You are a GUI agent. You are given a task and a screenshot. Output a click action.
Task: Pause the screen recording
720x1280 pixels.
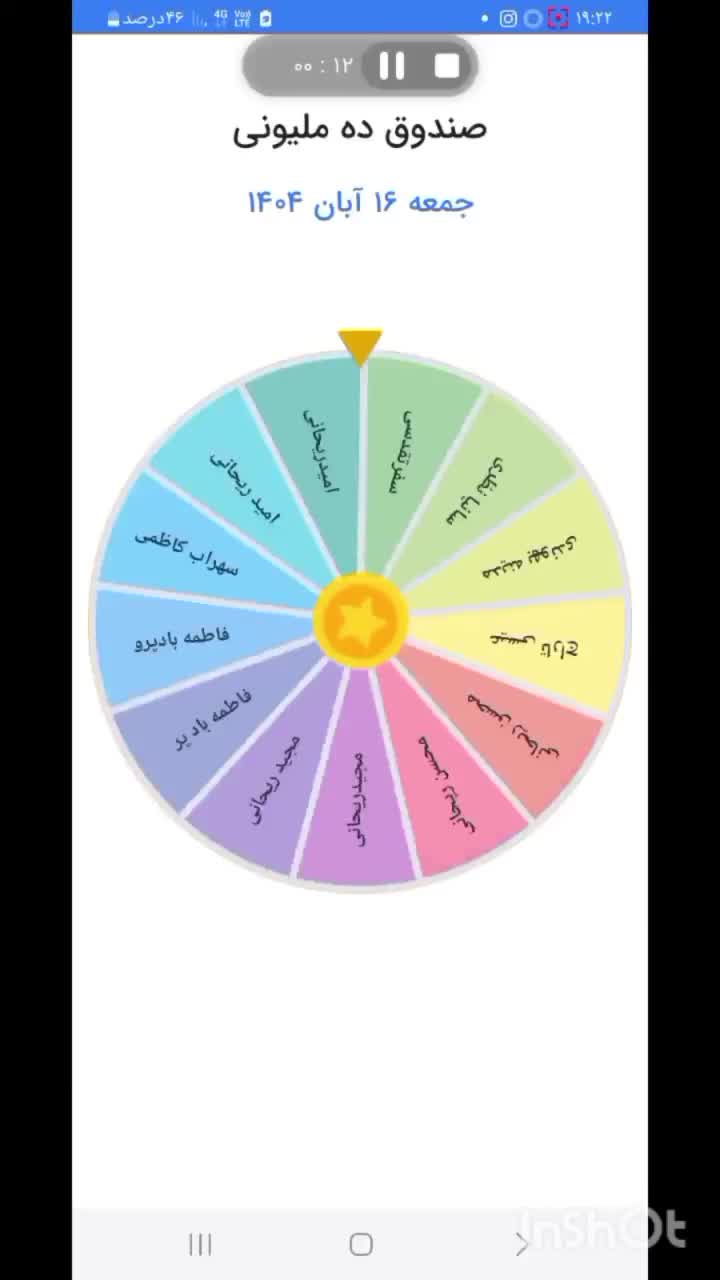pyautogui.click(x=392, y=65)
